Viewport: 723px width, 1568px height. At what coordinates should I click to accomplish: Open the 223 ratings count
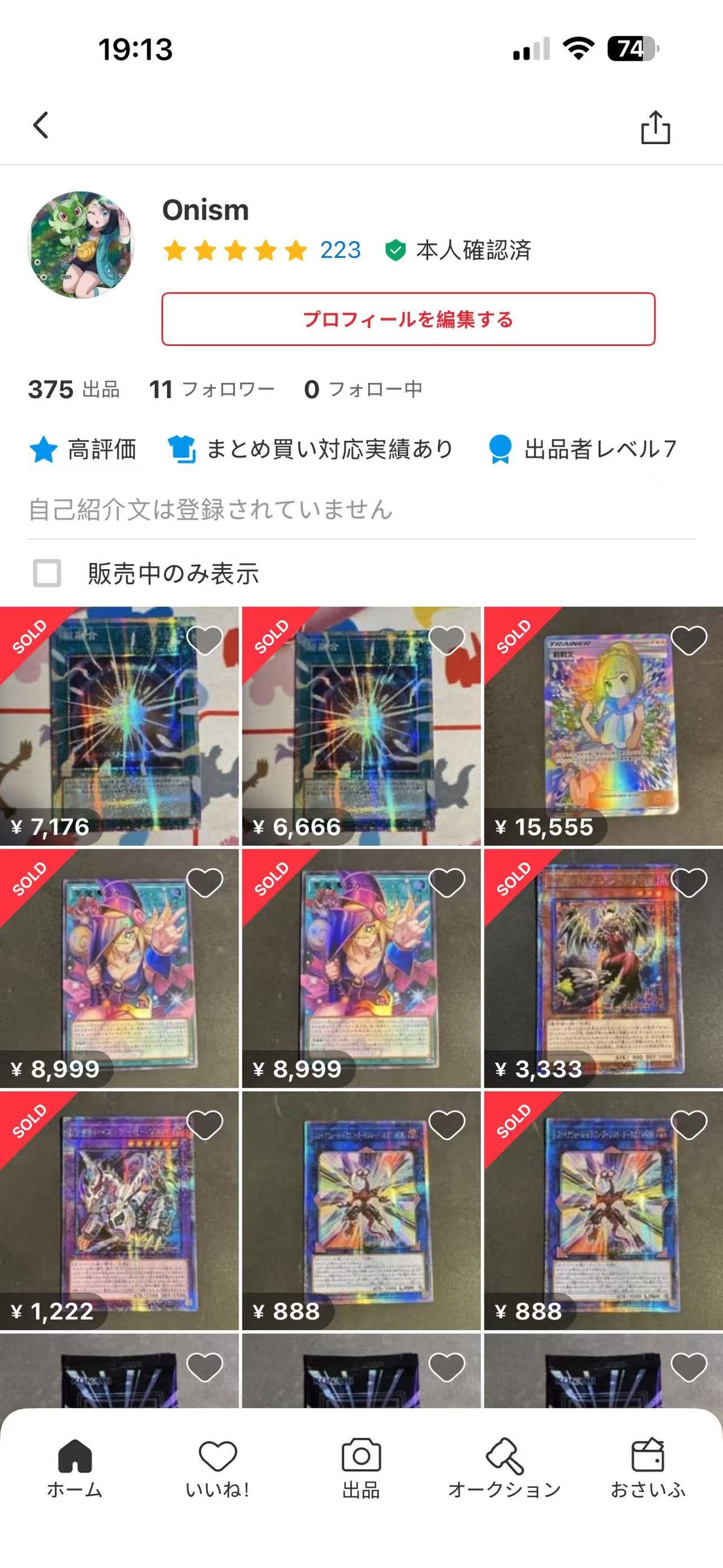(339, 250)
